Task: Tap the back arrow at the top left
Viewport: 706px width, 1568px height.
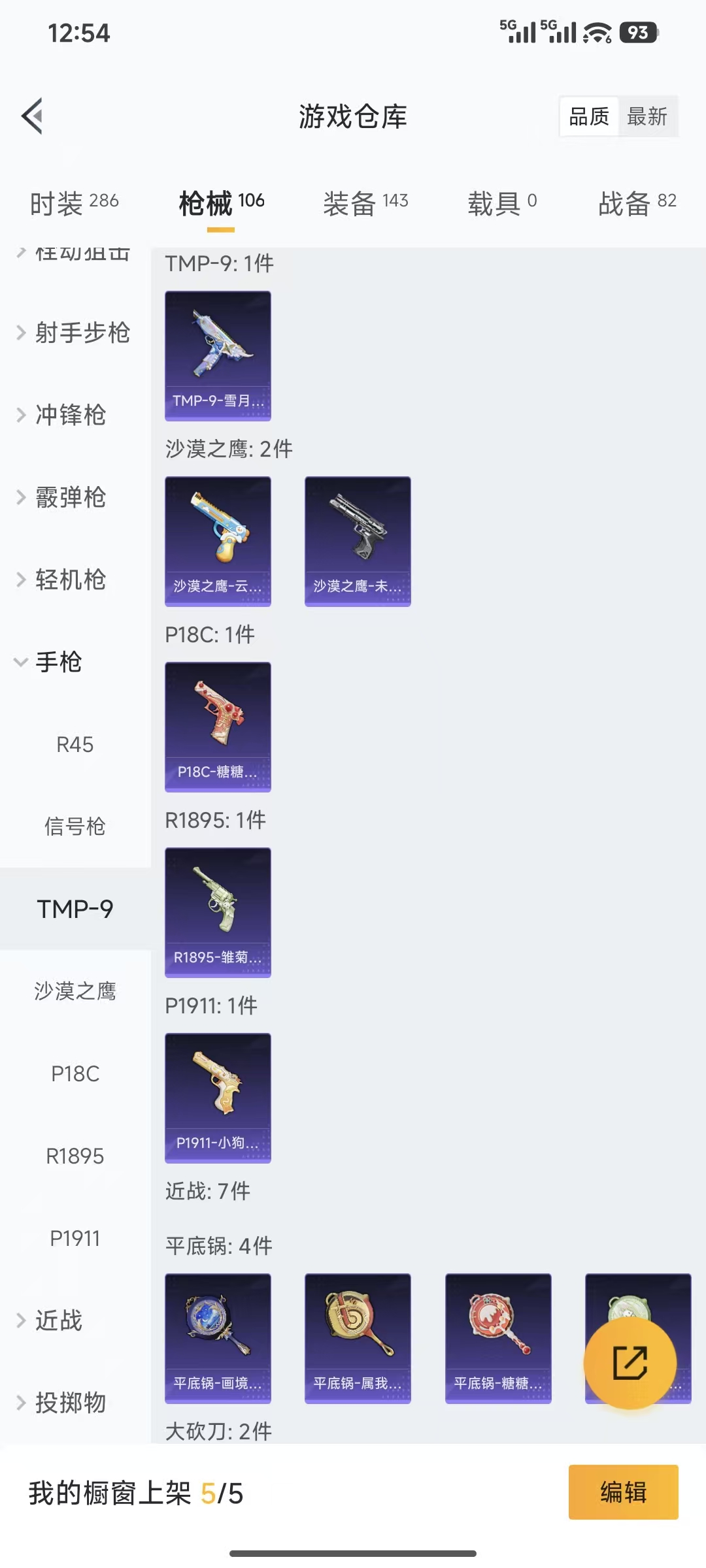Action: (x=31, y=116)
